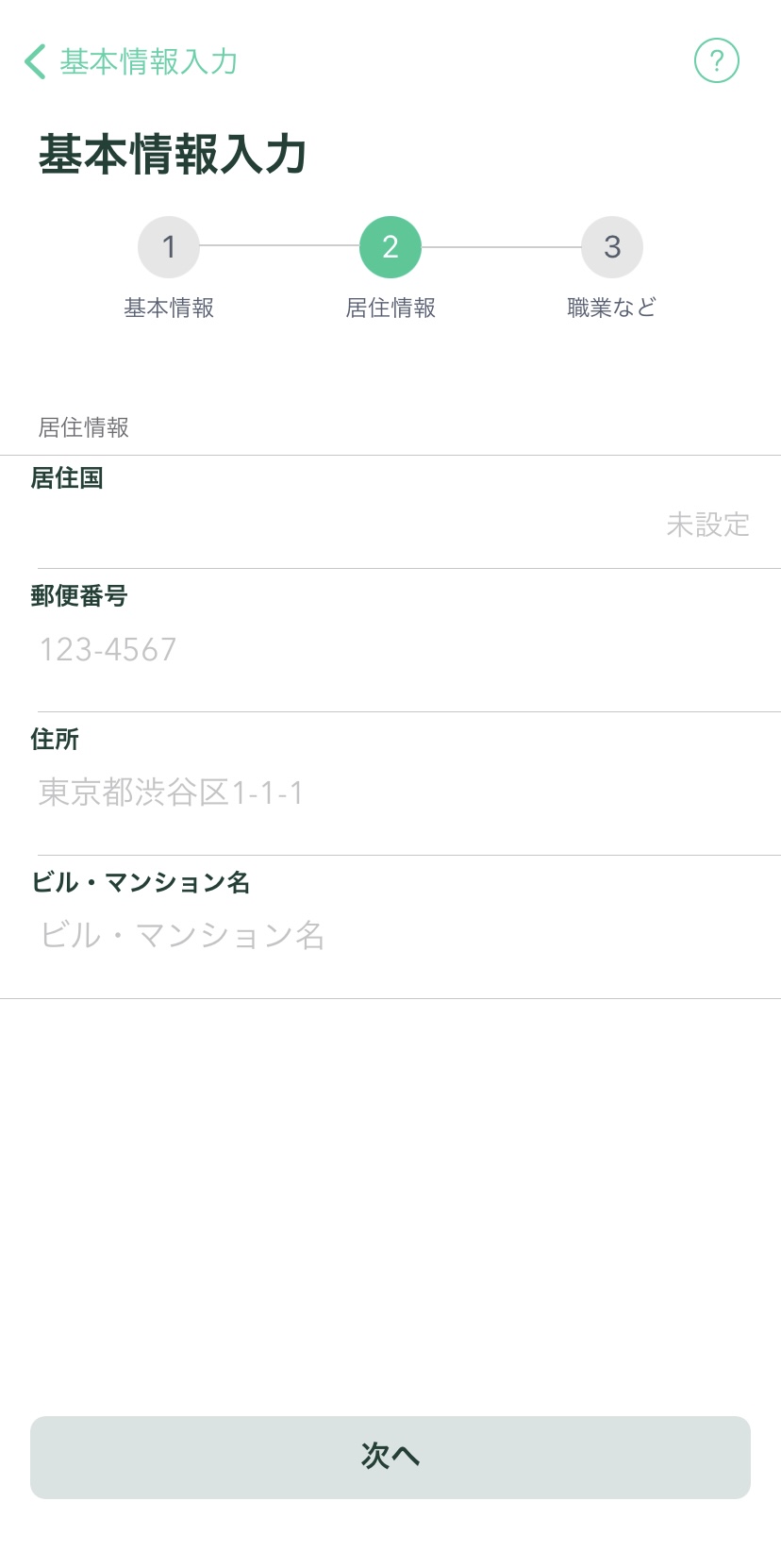The image size is (781, 1568).
Task: Open the help question mark icon
Action: pyautogui.click(x=717, y=60)
